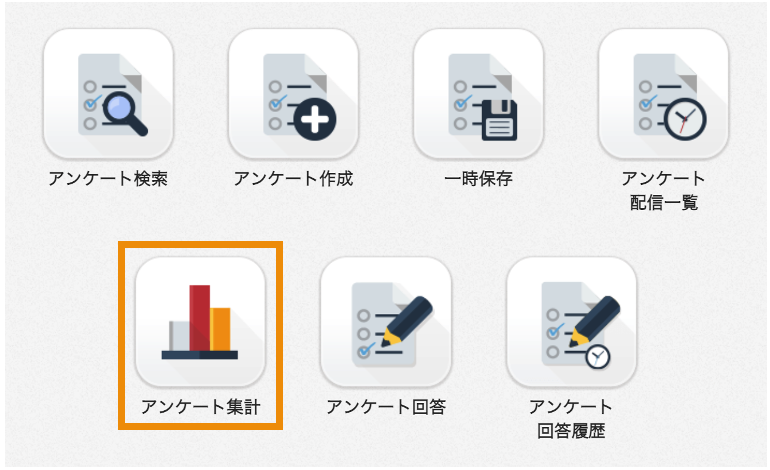The height and width of the screenshot is (470, 770).
Task: Open アンケート検索 (survey search)
Action: pos(108,94)
